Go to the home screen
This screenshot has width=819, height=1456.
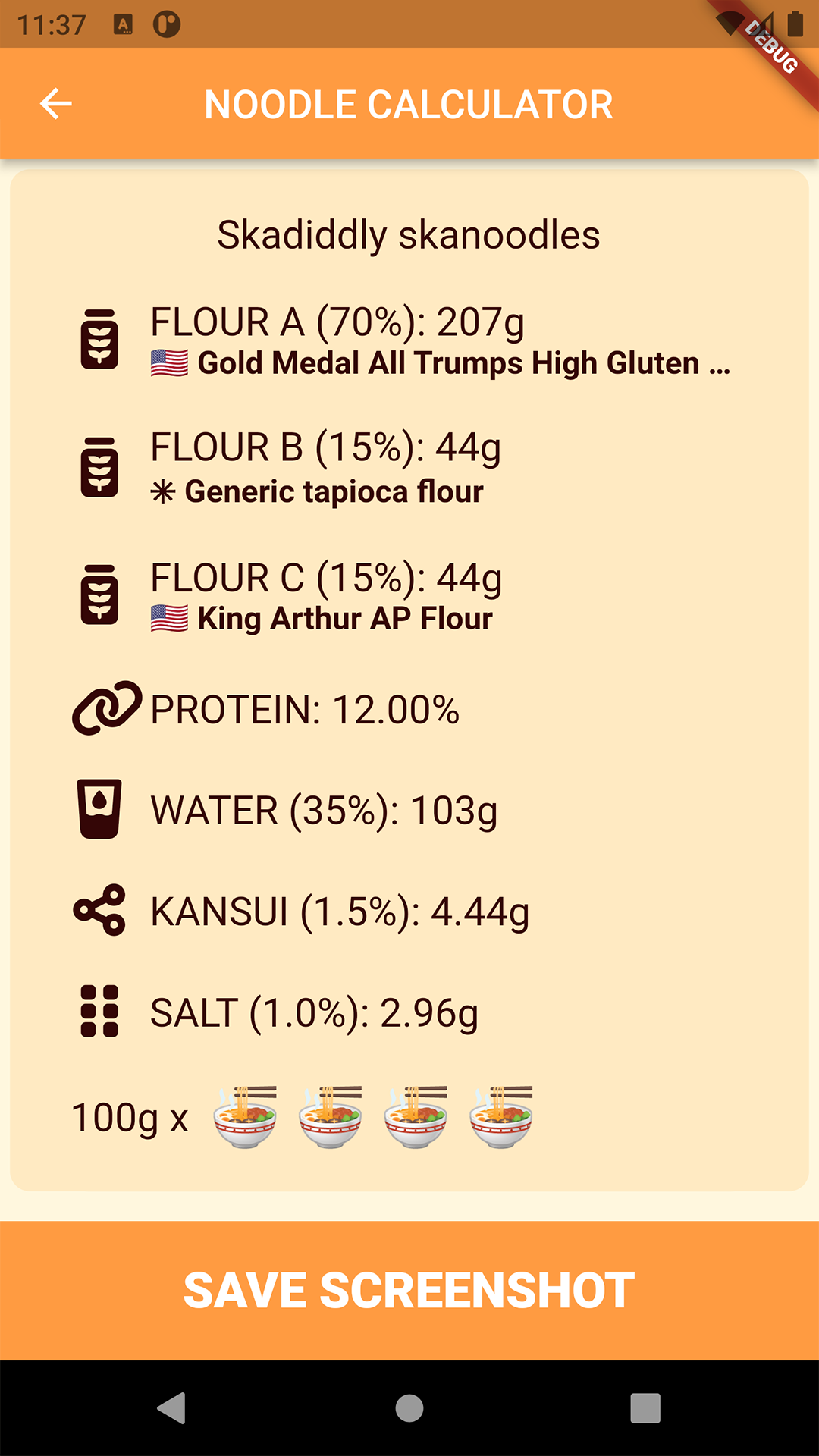(409, 1408)
